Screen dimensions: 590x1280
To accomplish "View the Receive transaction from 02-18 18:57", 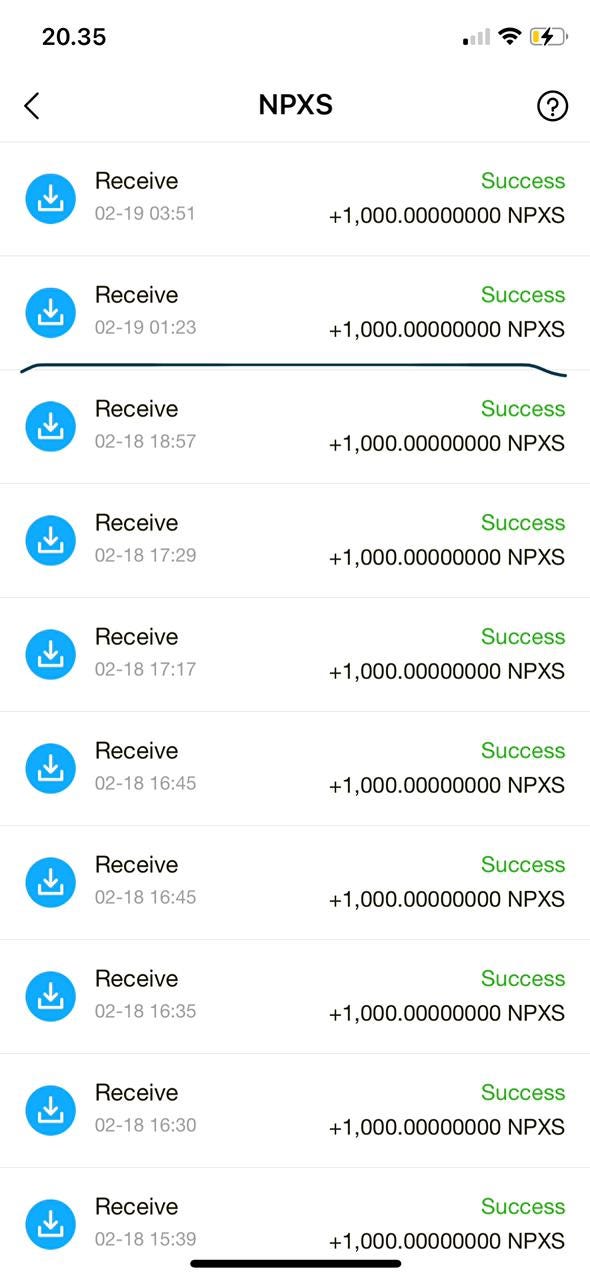I will tap(295, 427).
